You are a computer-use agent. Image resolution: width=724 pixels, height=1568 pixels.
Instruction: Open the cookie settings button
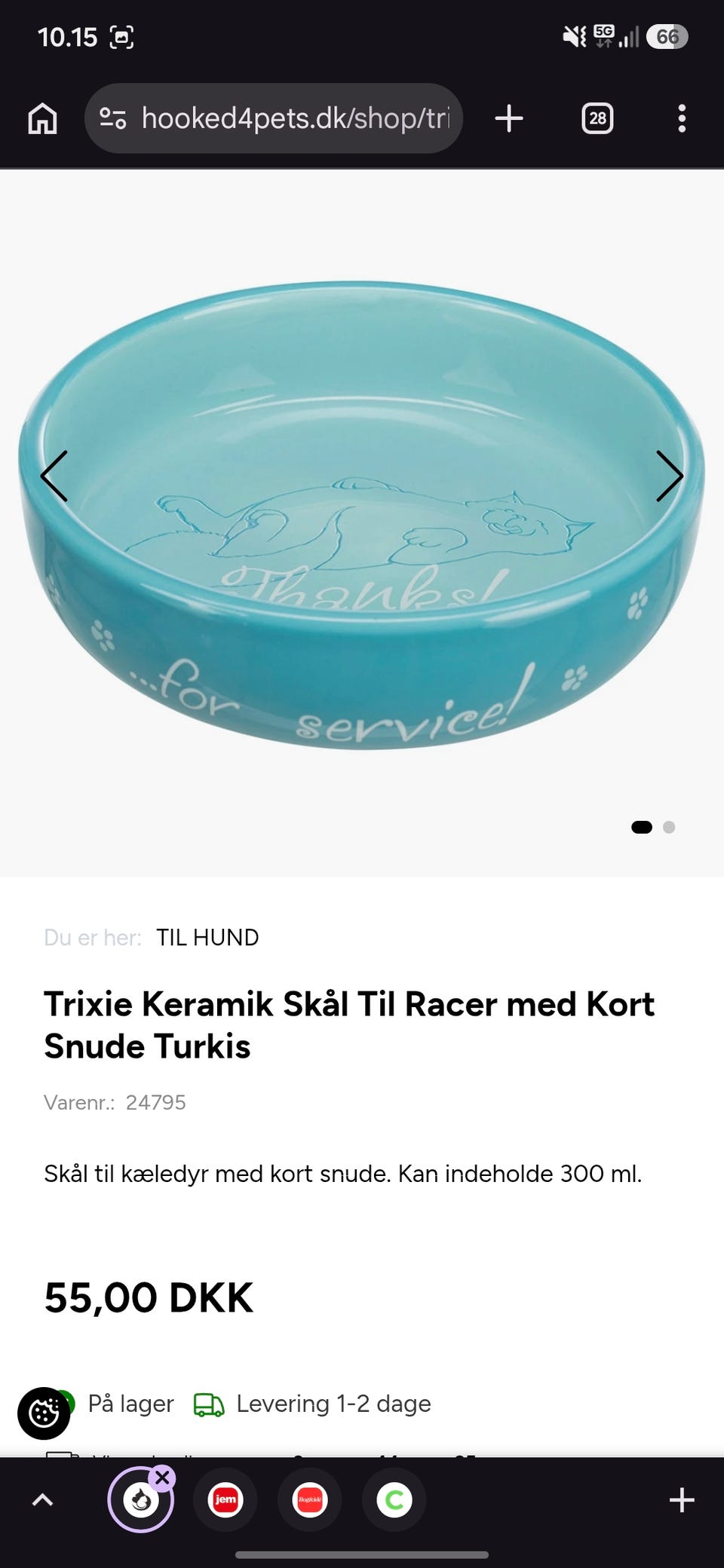[x=44, y=1413]
